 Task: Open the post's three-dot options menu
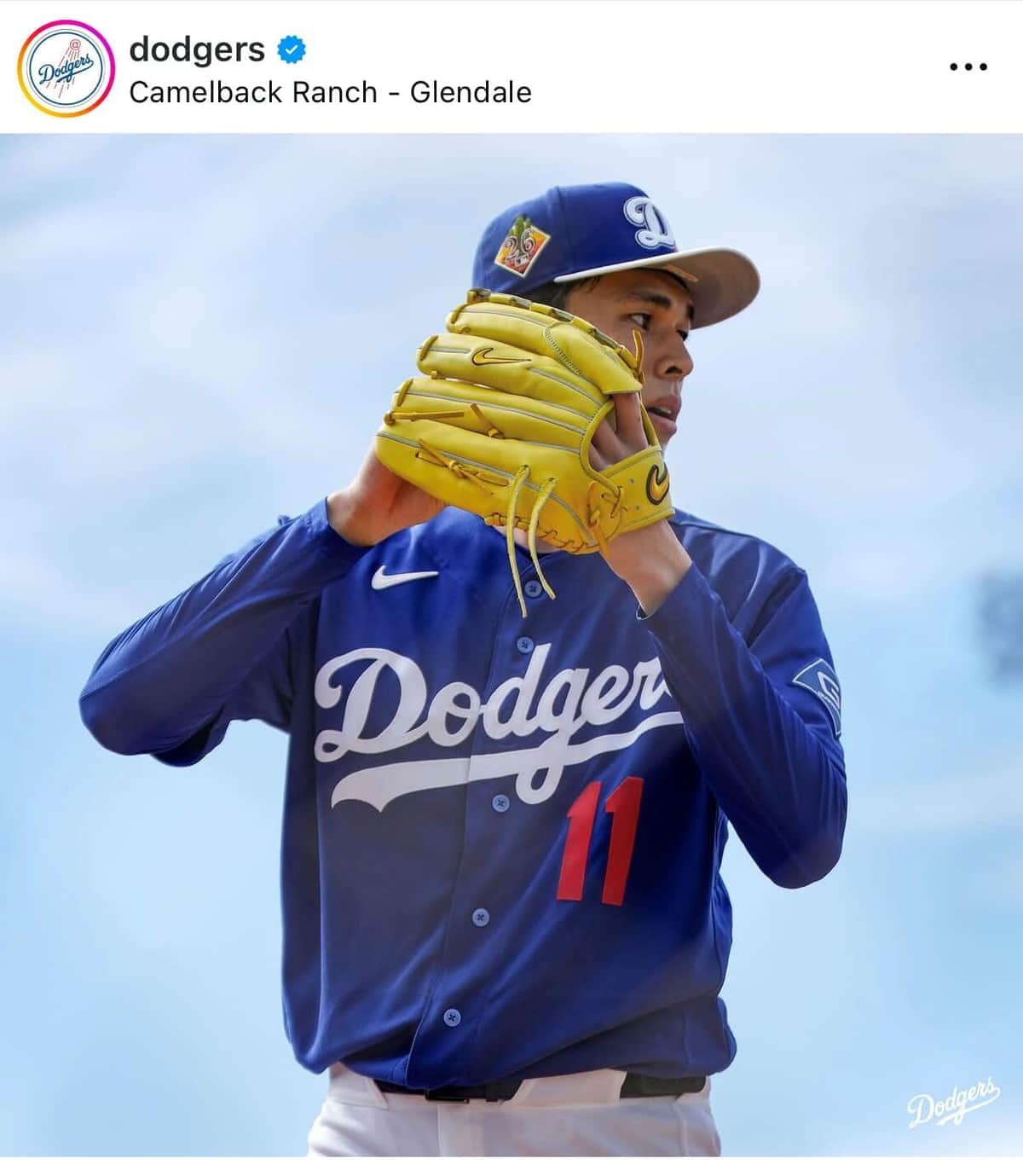(x=968, y=67)
